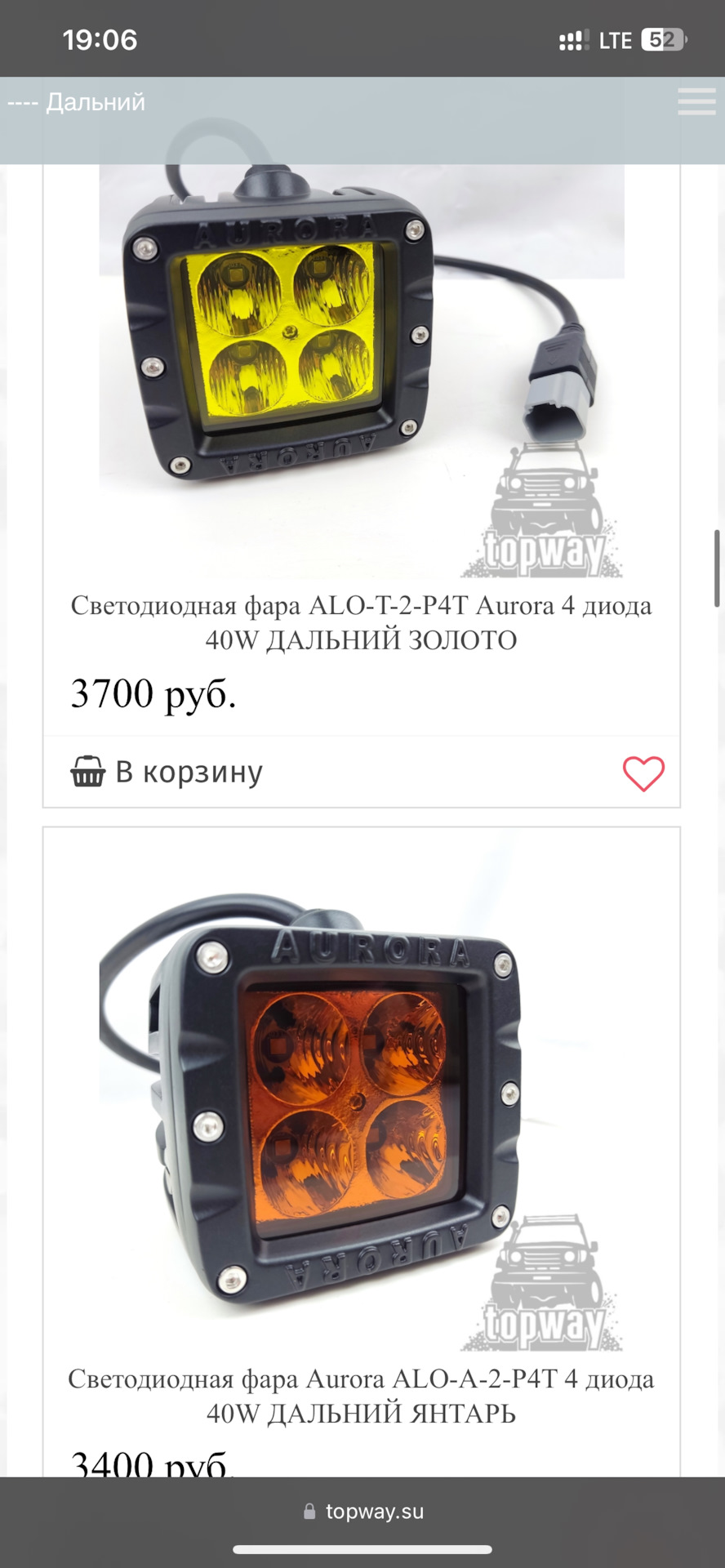Screen dimensions: 725x1568
Task: Open ALO-T-2-P4T ДАЛЬНИЙ ЗОЛОТО product title
Action: 361,622
